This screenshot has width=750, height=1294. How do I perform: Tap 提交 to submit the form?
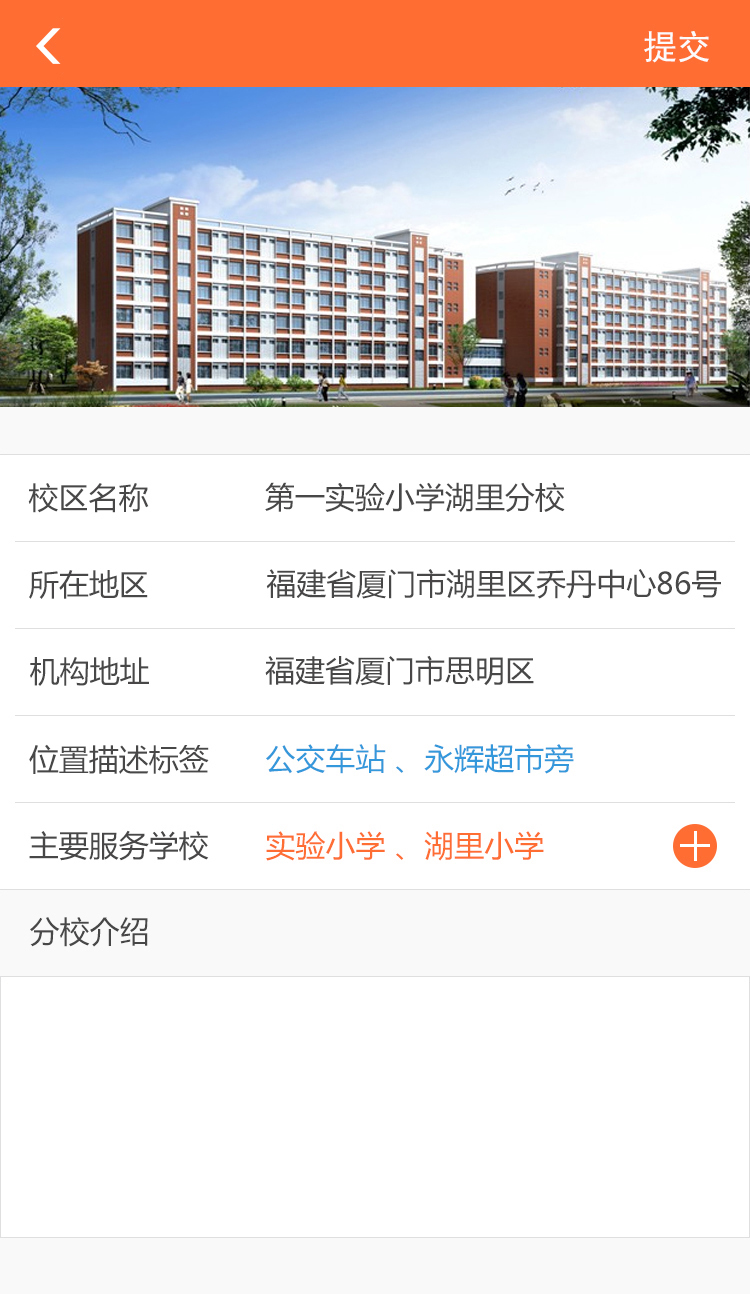pyautogui.click(x=676, y=47)
